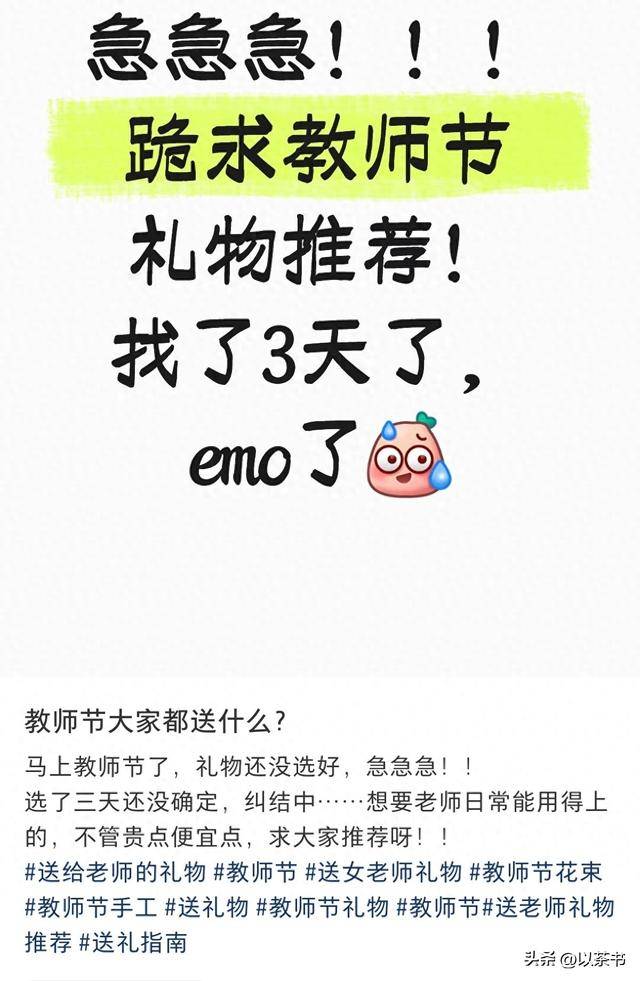Viewport: 640px width, 981px height.
Task: Tap the #送礼指南 topic tag
Action: click(133, 941)
